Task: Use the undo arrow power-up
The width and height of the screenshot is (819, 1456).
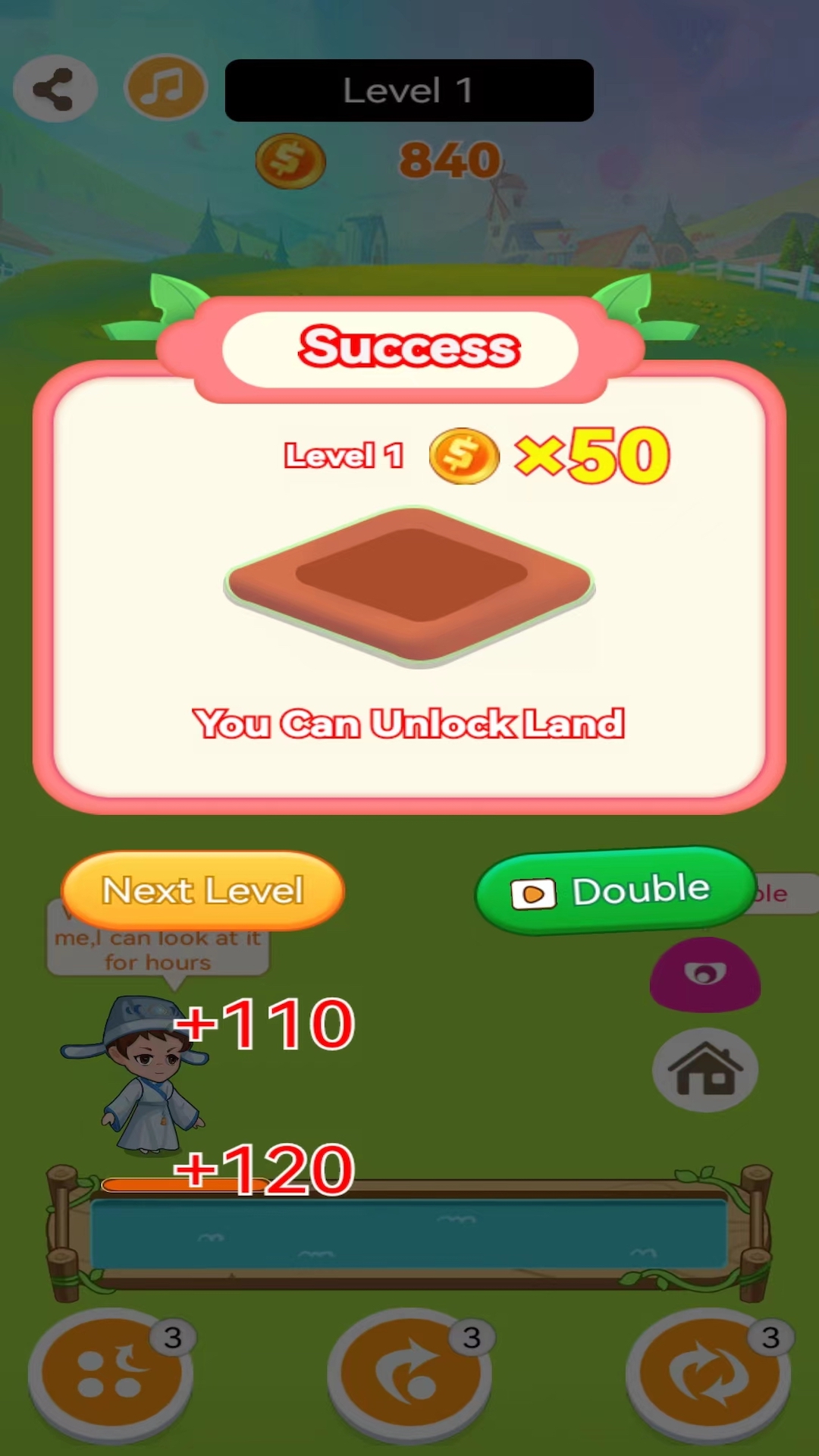Action: tap(409, 1374)
